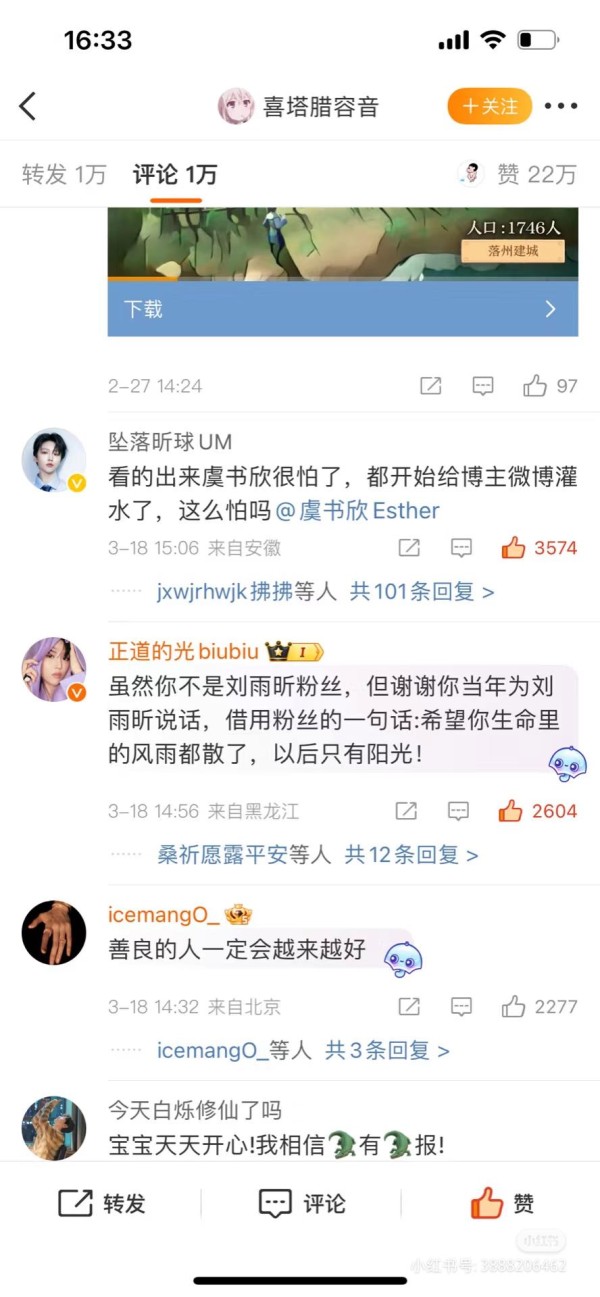Viewport: 600px width, 1297px height.
Task: Like 坠落昕球UM's comment
Action: 539,548
